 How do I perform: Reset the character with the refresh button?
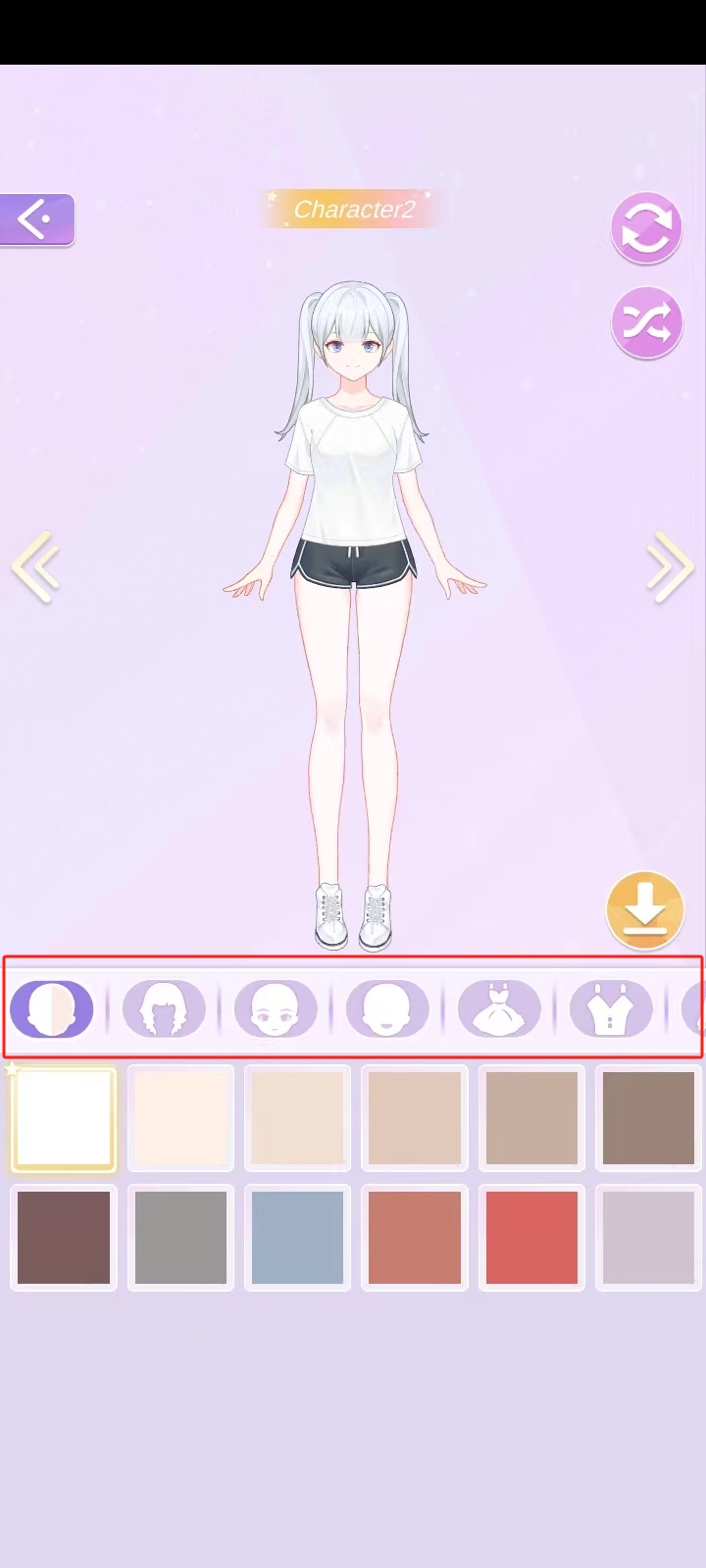click(x=646, y=228)
